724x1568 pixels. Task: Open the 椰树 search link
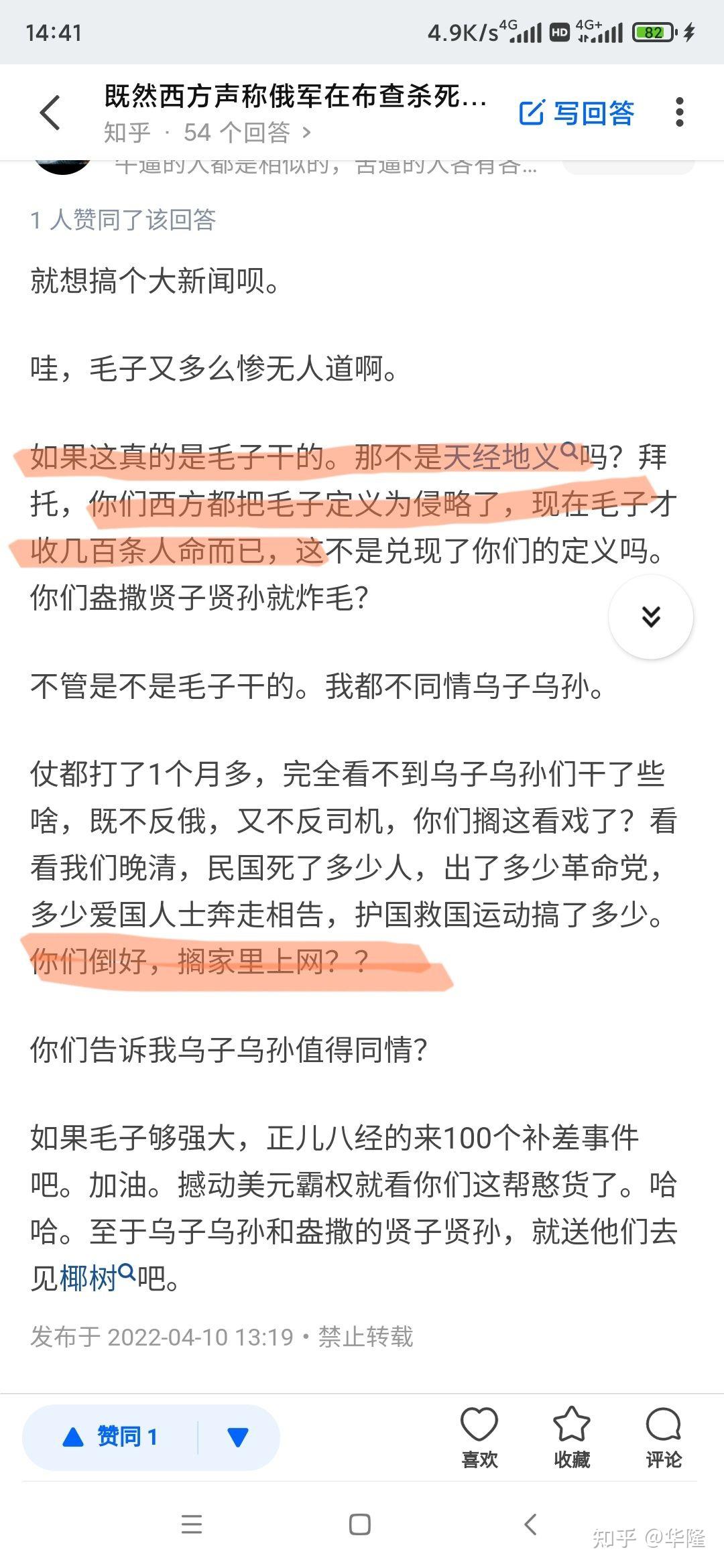coord(98,1277)
